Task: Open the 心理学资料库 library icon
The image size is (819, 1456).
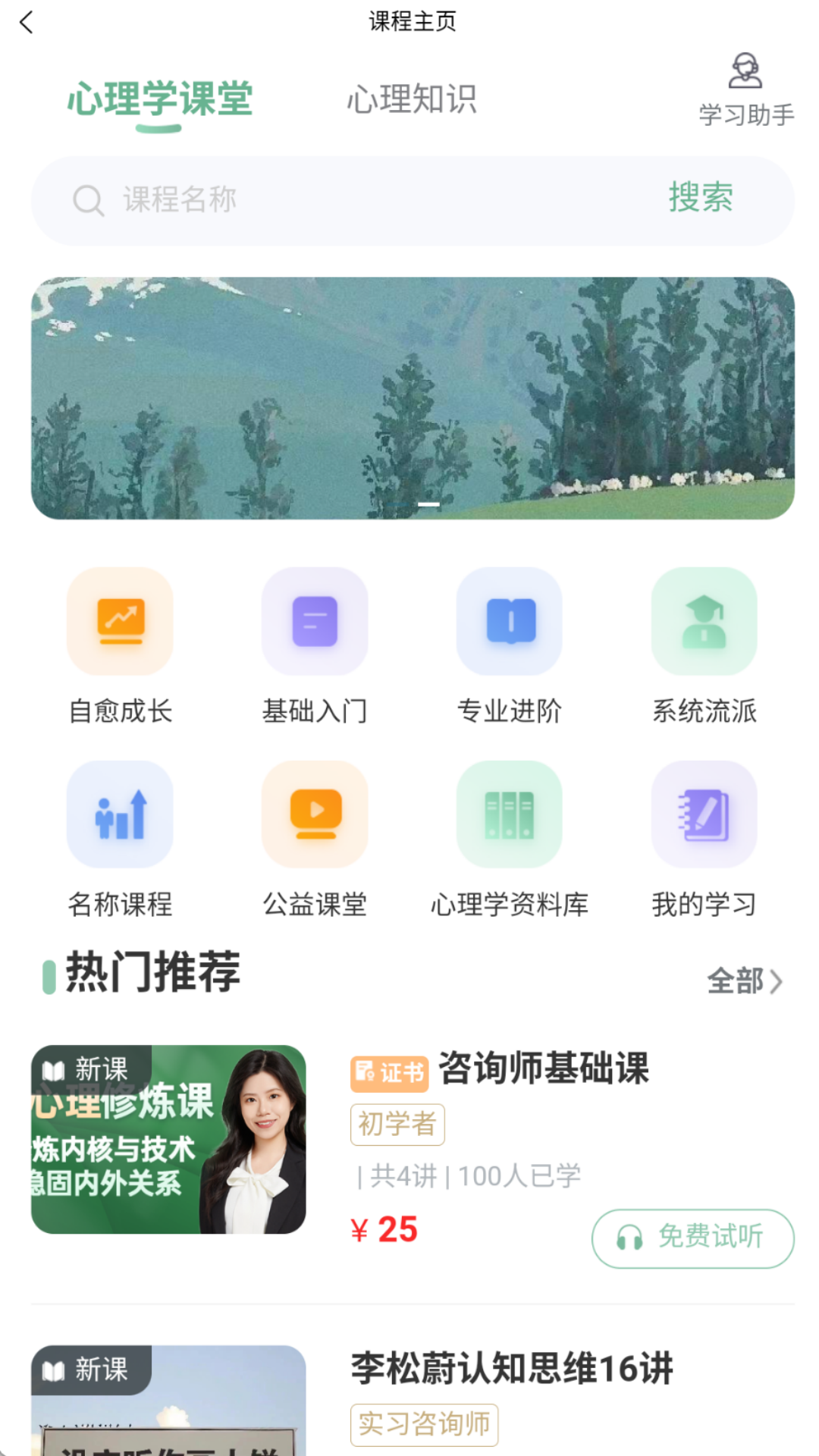Action: coord(509,814)
